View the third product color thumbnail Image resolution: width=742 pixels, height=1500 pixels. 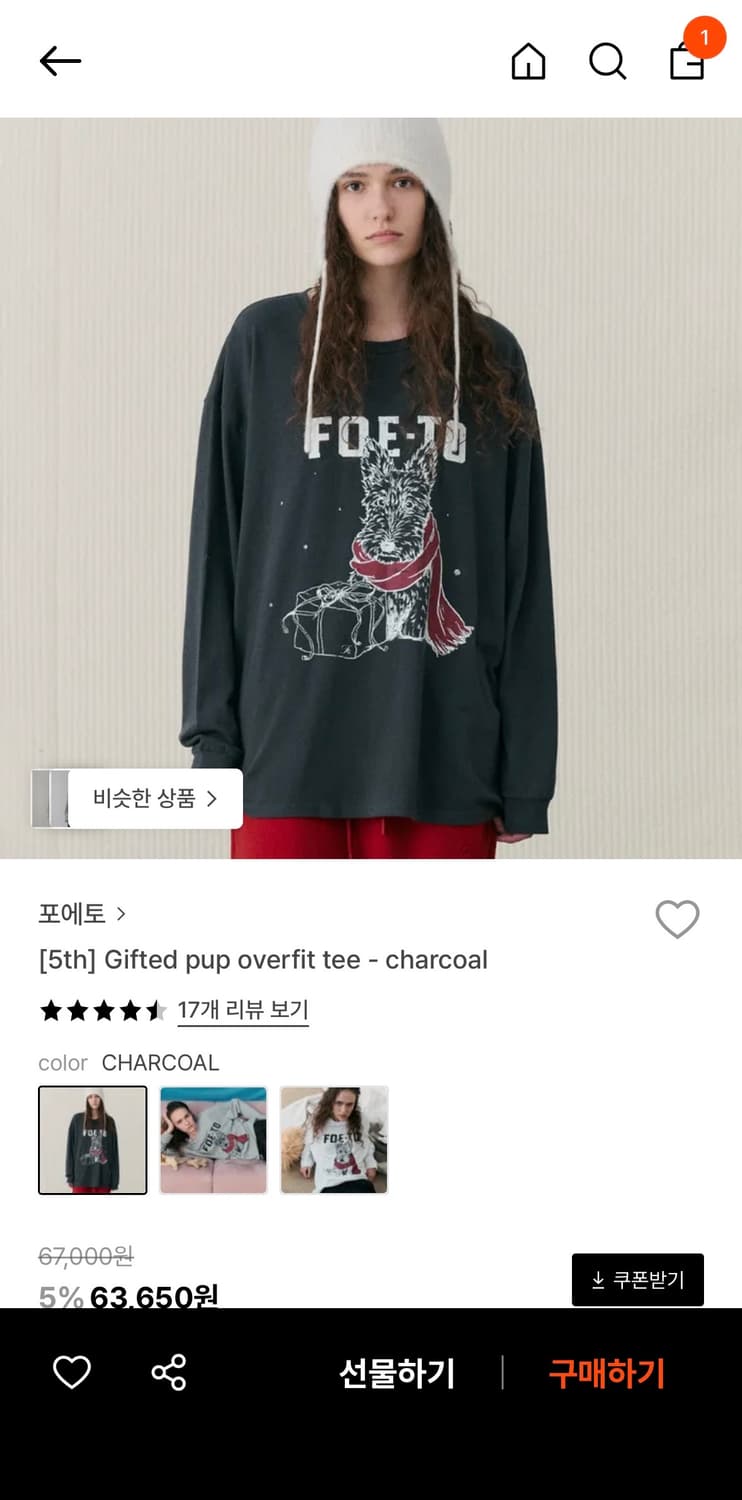pyautogui.click(x=334, y=1140)
